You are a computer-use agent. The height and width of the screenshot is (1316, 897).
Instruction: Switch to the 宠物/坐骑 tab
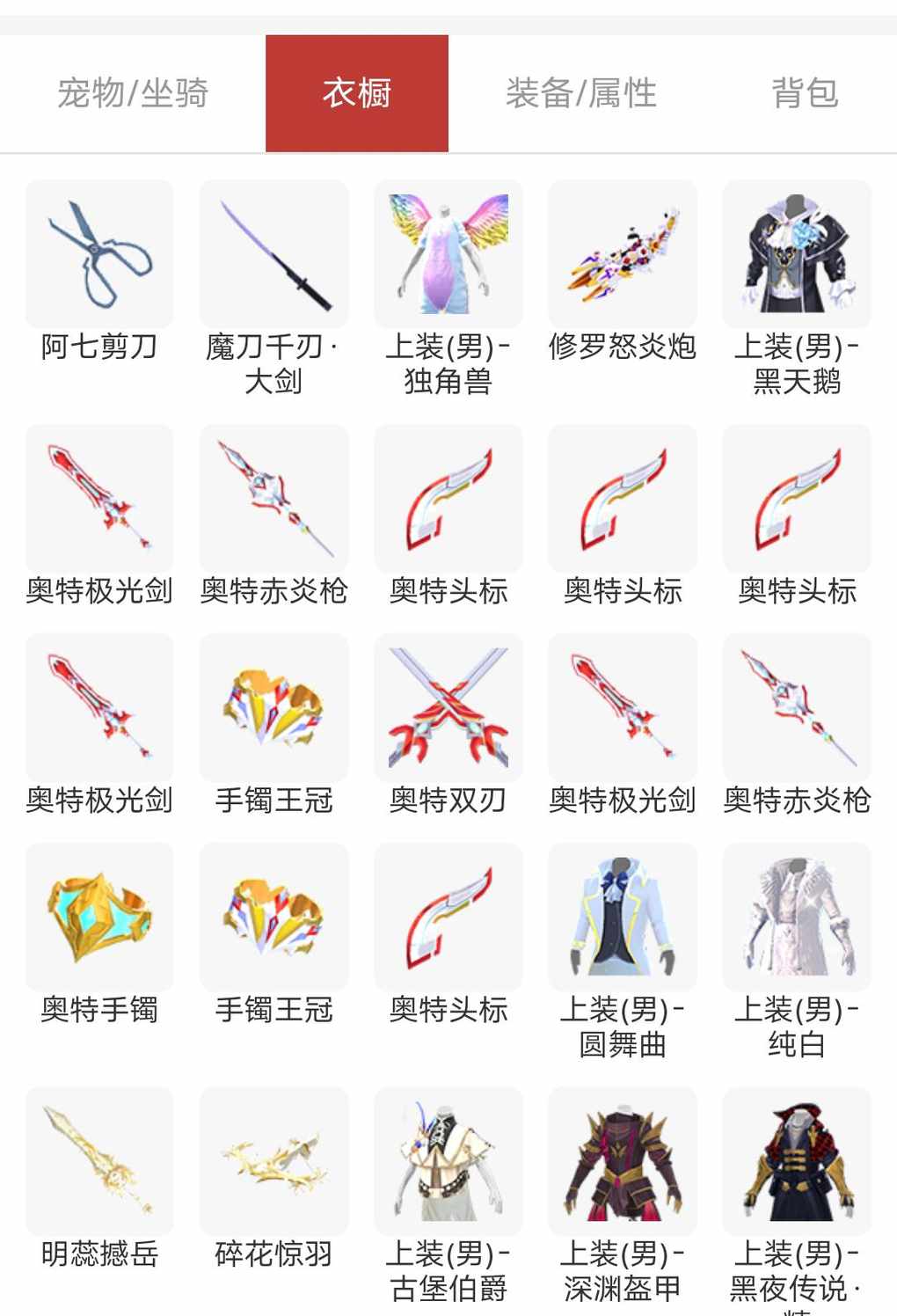click(x=133, y=93)
